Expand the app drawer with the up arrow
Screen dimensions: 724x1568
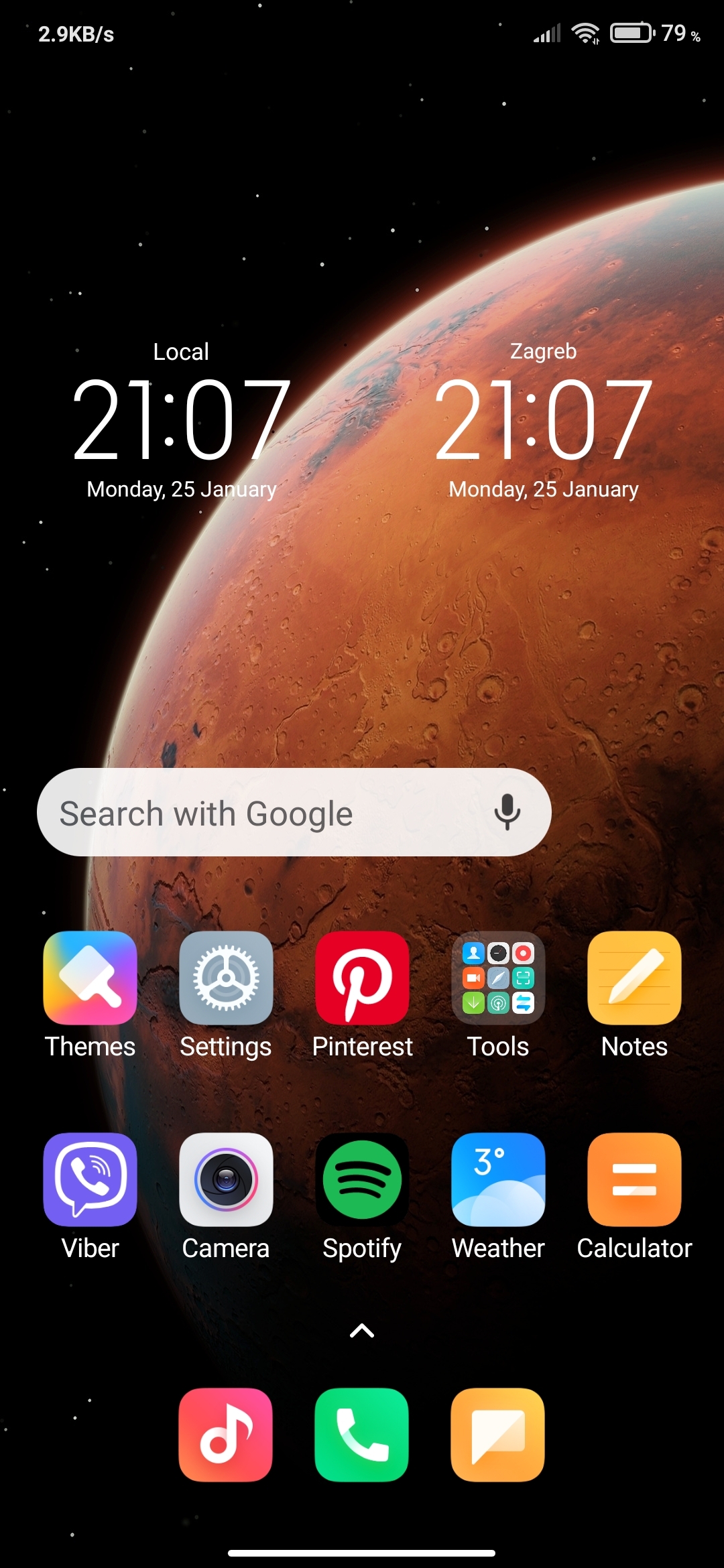(x=362, y=1331)
